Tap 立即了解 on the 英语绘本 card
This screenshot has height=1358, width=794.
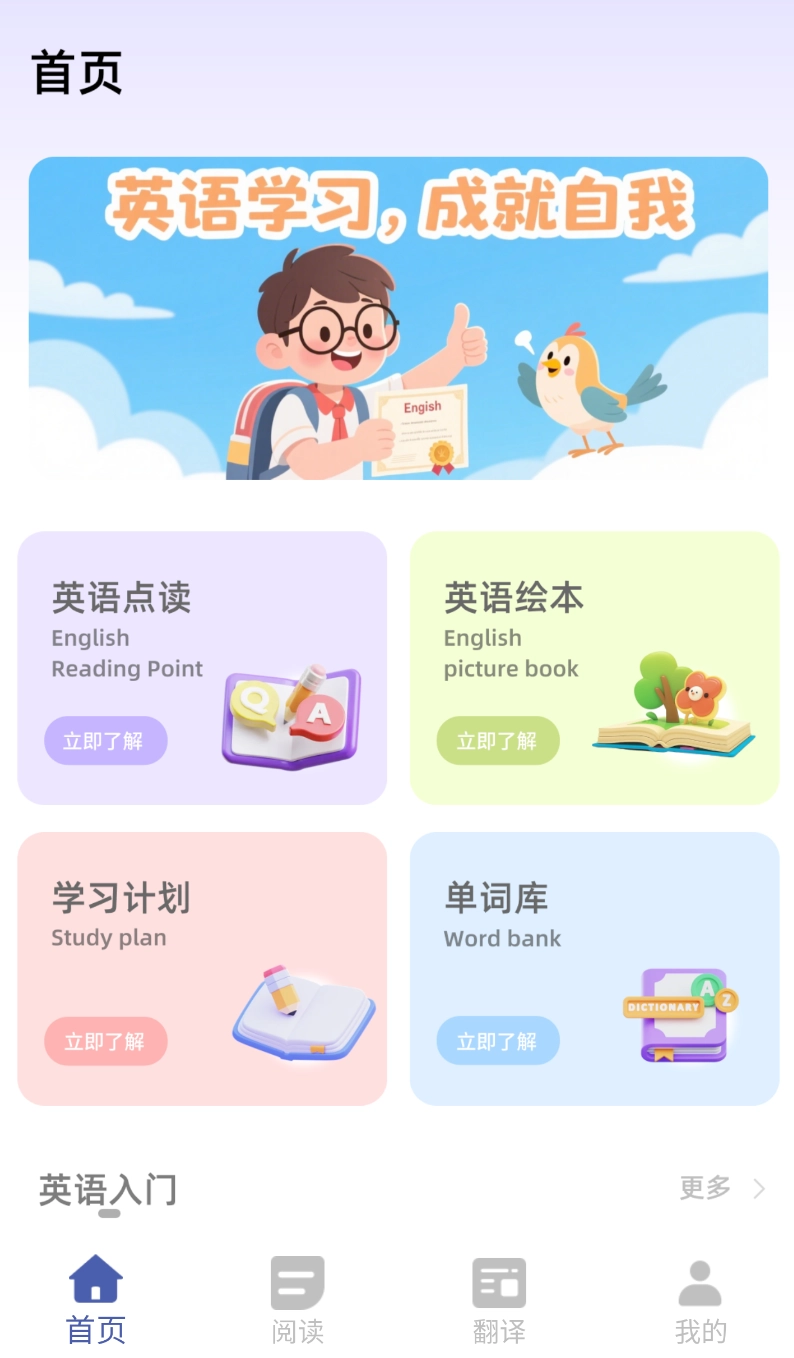click(498, 740)
